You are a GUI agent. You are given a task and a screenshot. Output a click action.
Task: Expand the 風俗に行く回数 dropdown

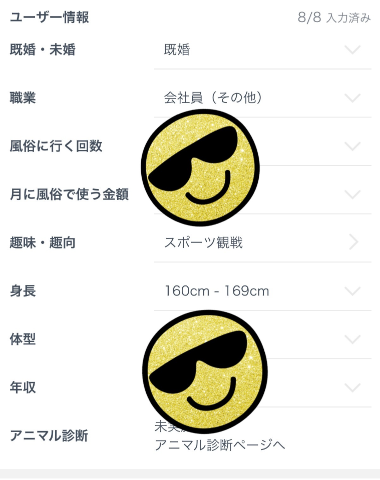(262, 147)
